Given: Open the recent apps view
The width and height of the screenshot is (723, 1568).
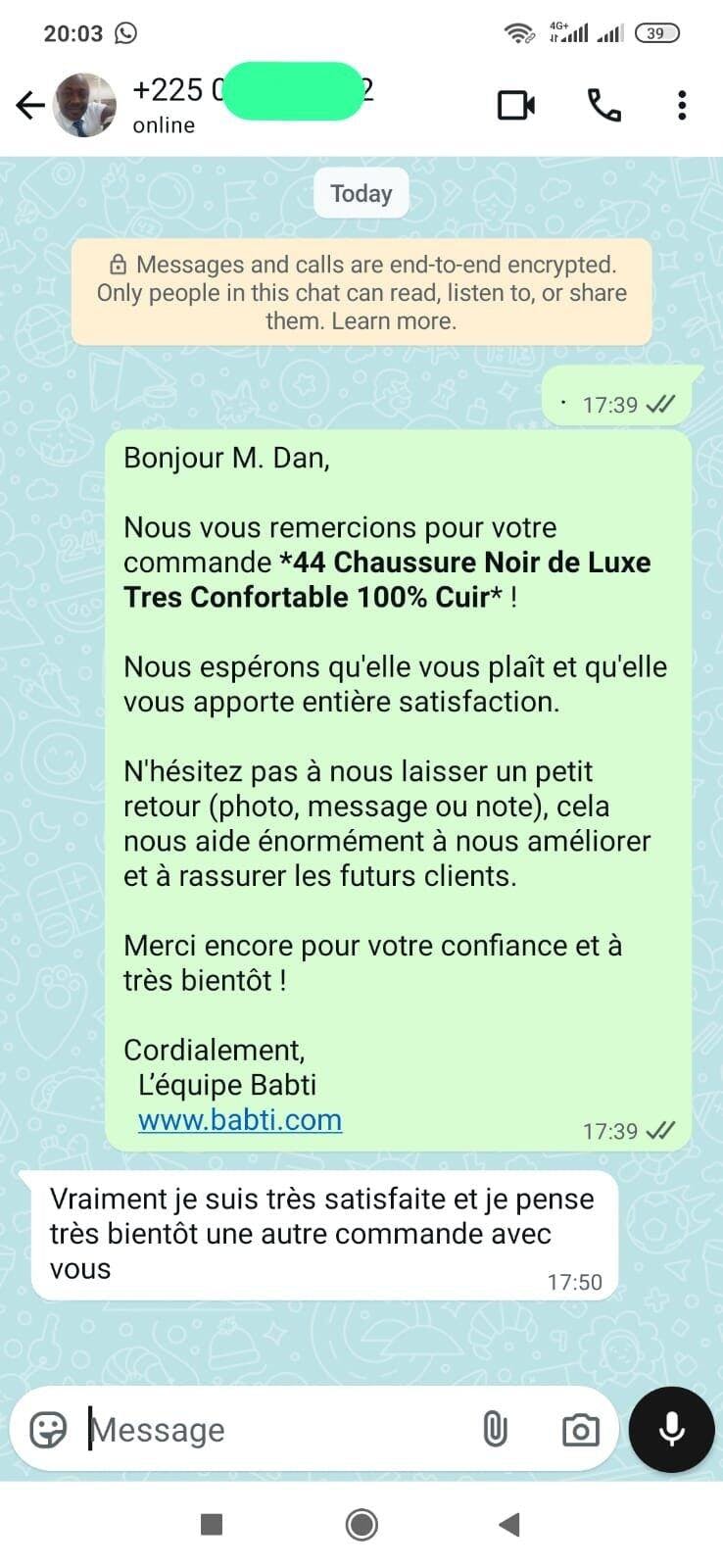Looking at the screenshot, I should (211, 1524).
